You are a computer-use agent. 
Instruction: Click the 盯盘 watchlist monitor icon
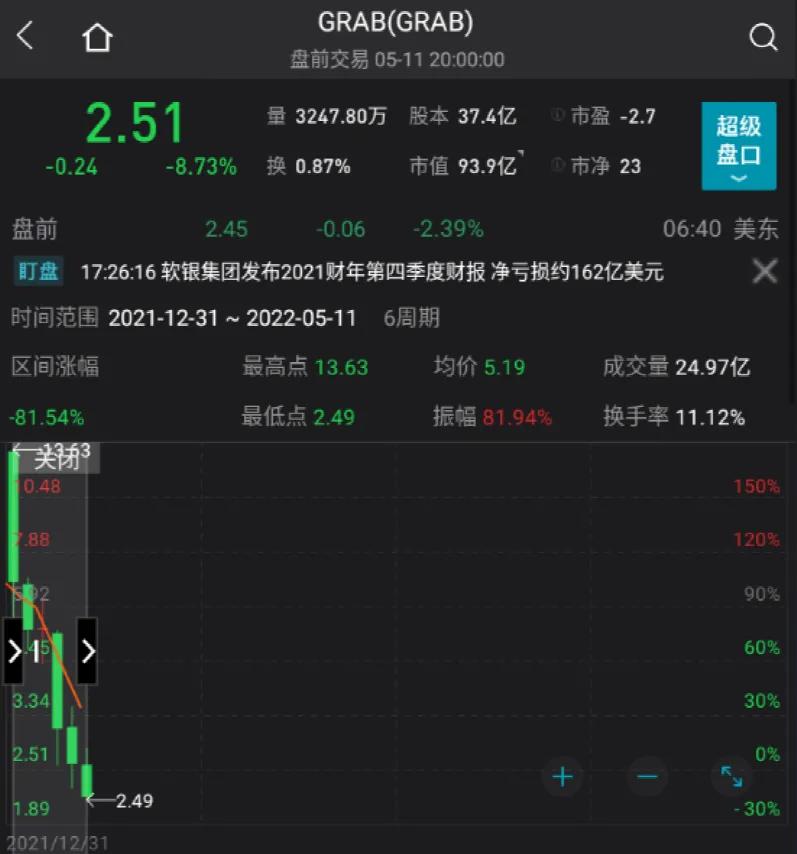coord(37,271)
